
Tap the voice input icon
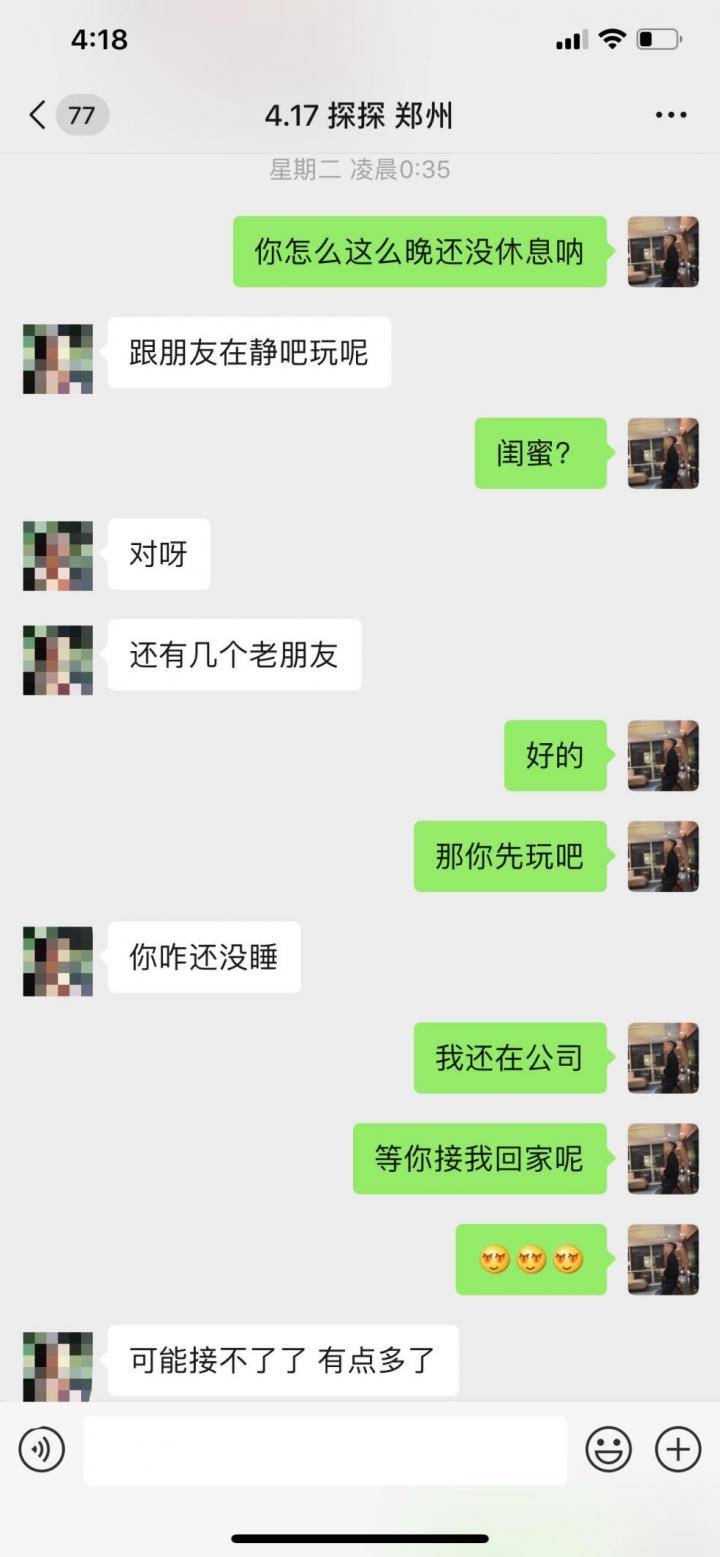pos(41,1447)
